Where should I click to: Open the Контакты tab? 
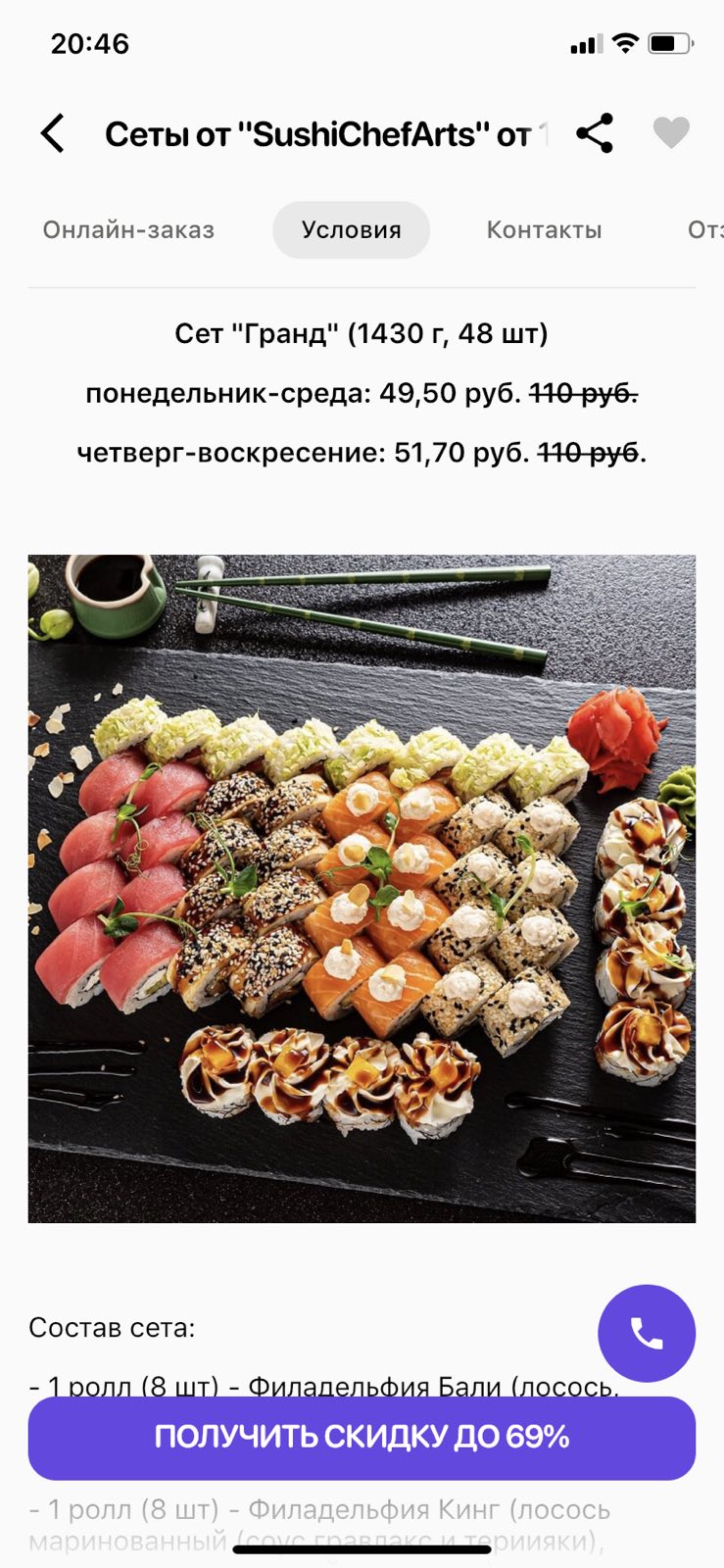[x=544, y=230]
